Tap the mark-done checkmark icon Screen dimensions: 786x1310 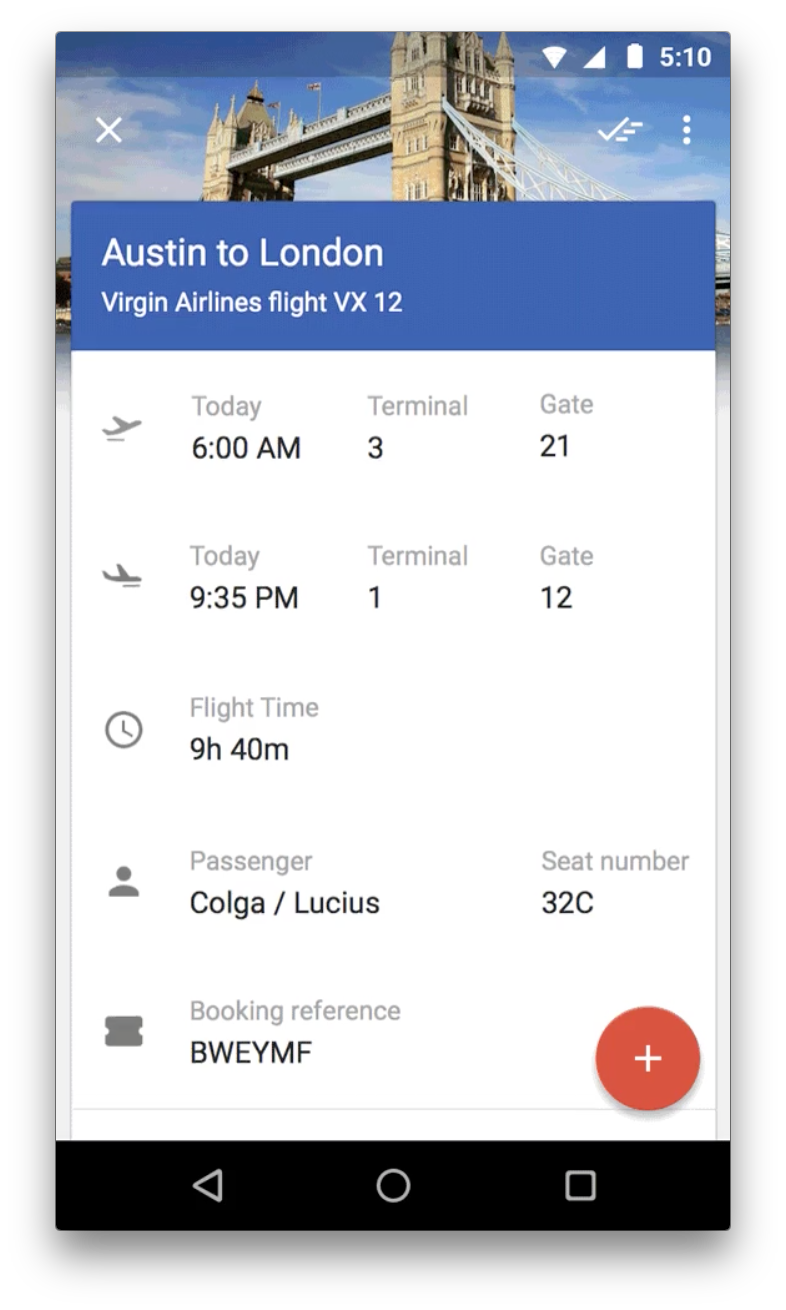[x=620, y=130]
